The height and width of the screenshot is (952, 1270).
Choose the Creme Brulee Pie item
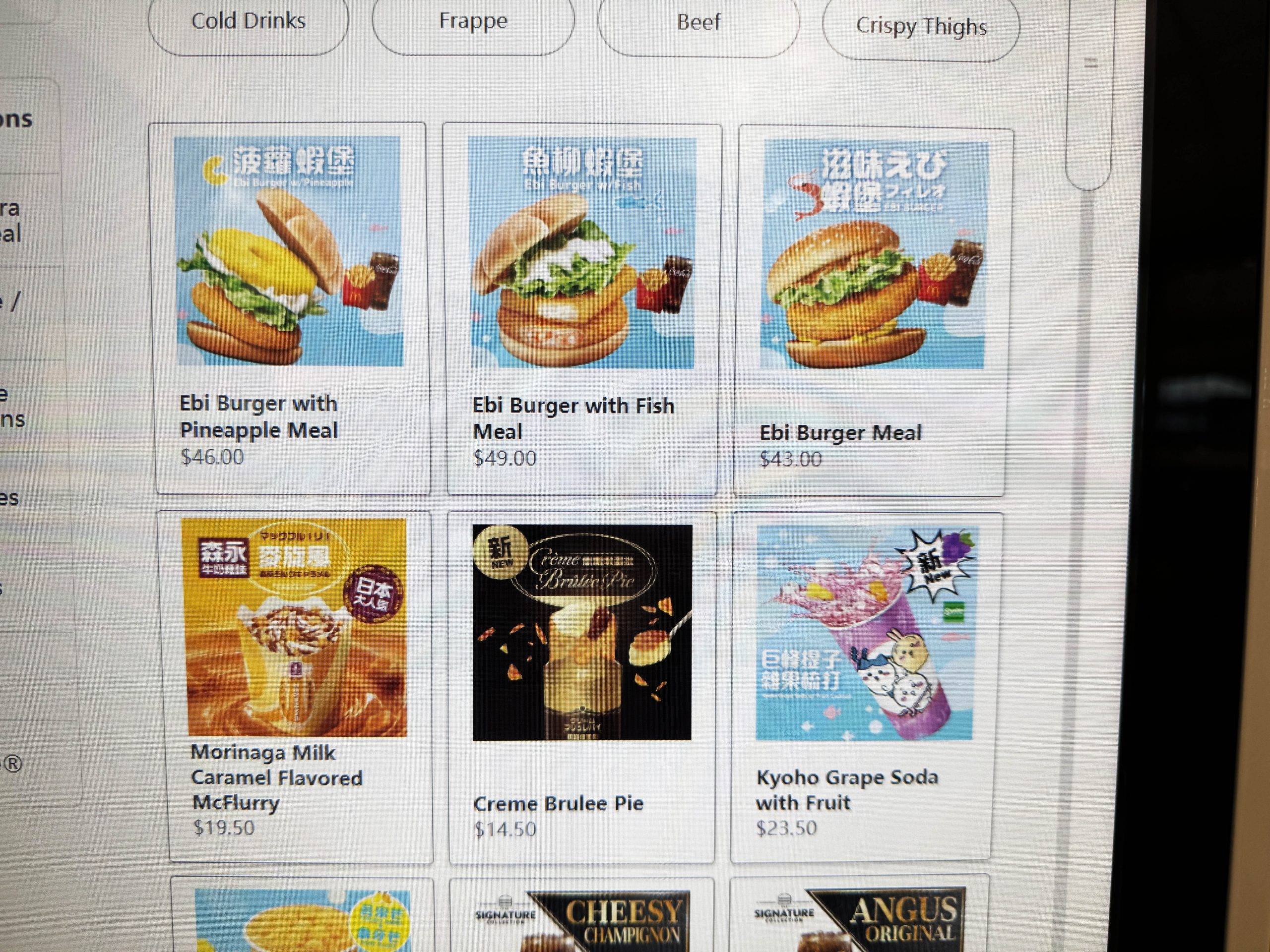coord(581,687)
